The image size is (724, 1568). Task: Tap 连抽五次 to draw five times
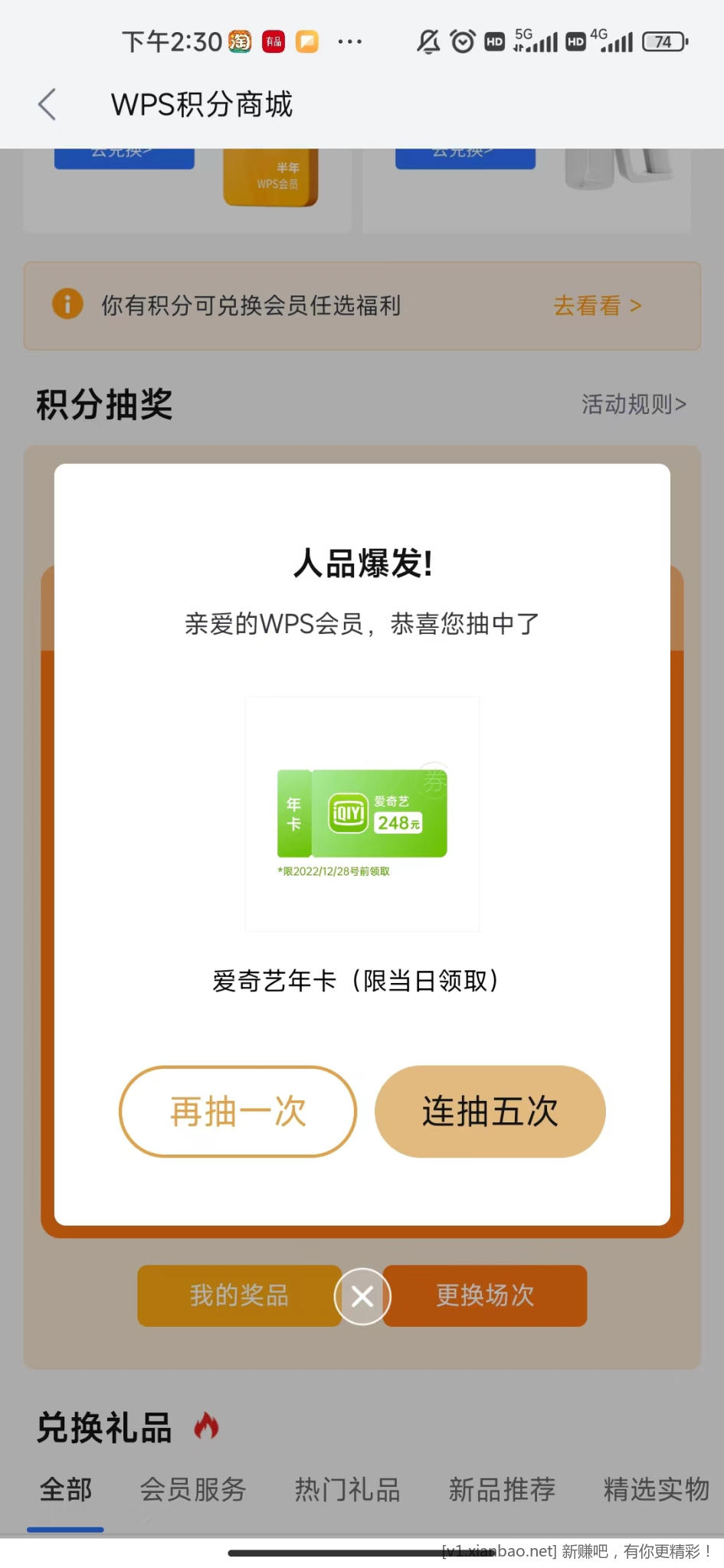tap(490, 1111)
